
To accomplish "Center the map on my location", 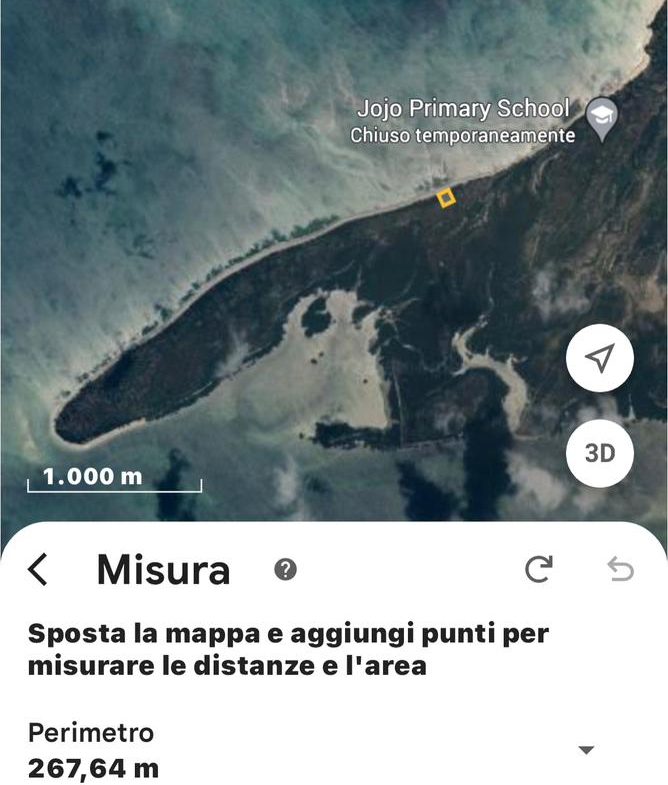I will pyautogui.click(x=599, y=360).
